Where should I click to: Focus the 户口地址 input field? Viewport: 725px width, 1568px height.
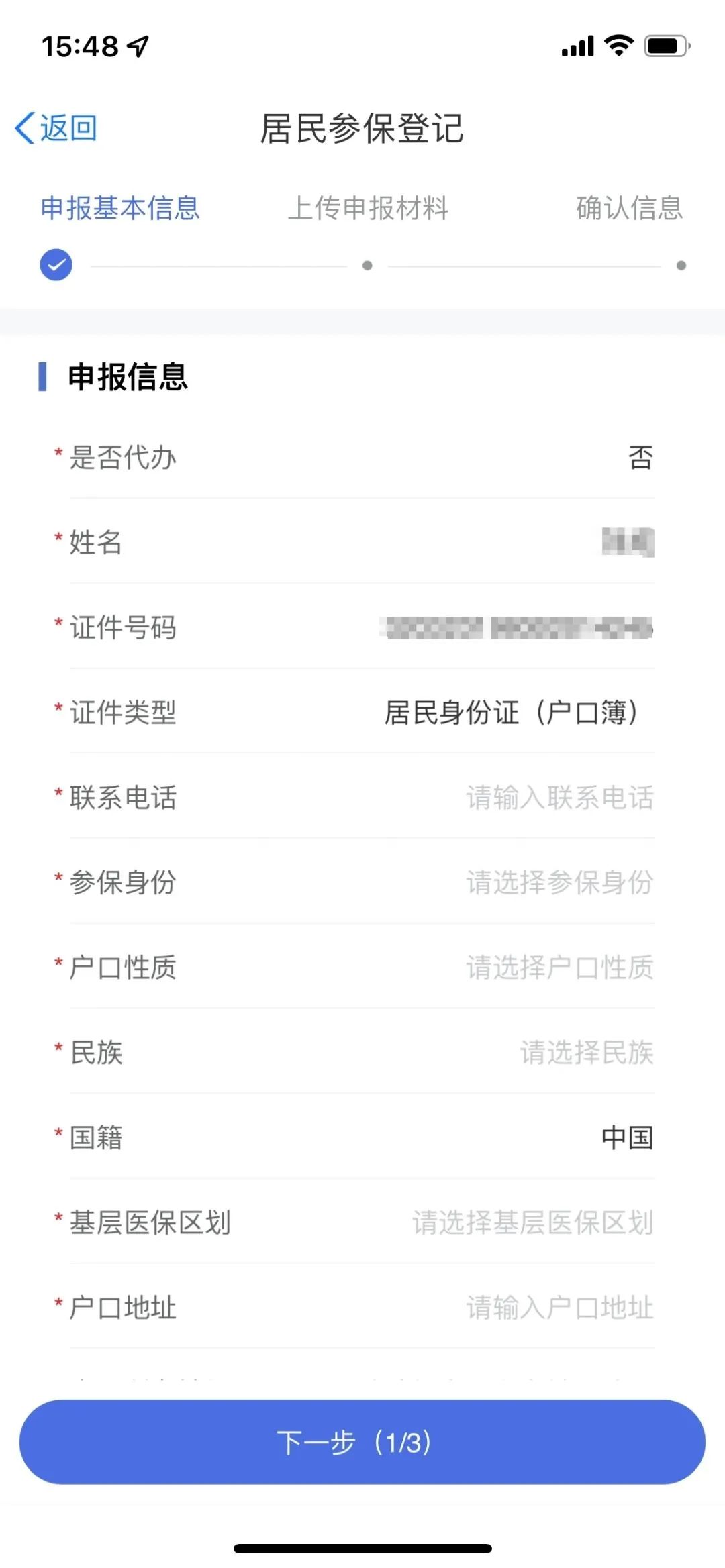pyautogui.click(x=559, y=1308)
